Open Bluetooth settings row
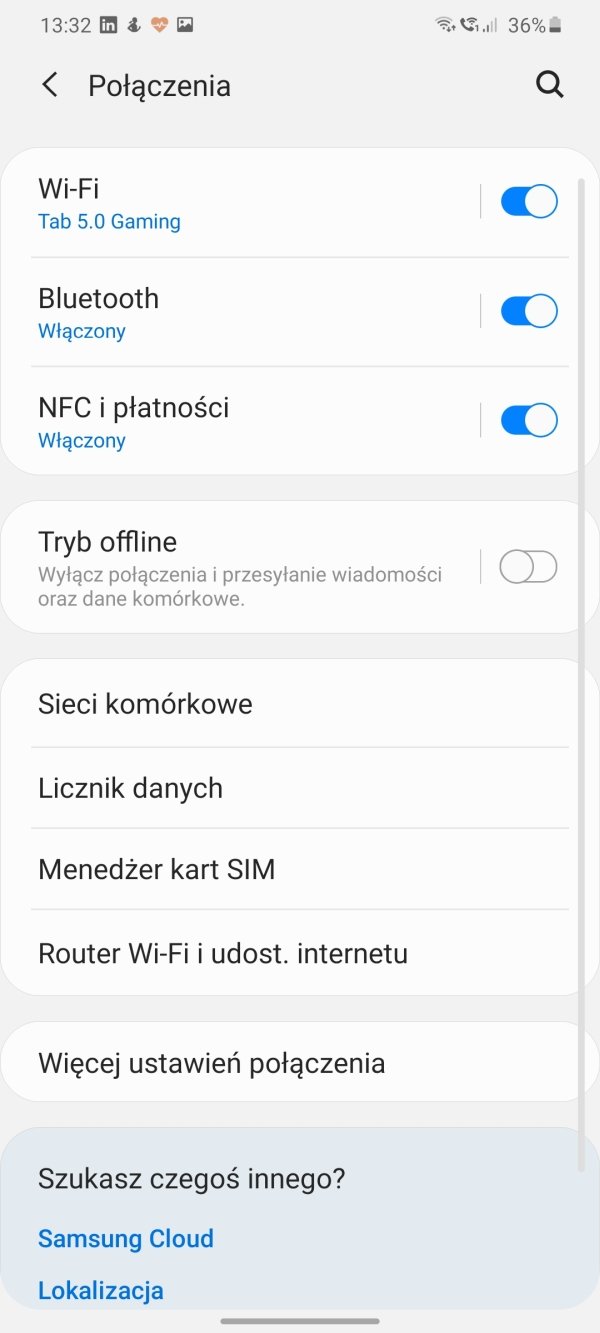This screenshot has height=1333, width=600. (x=240, y=312)
